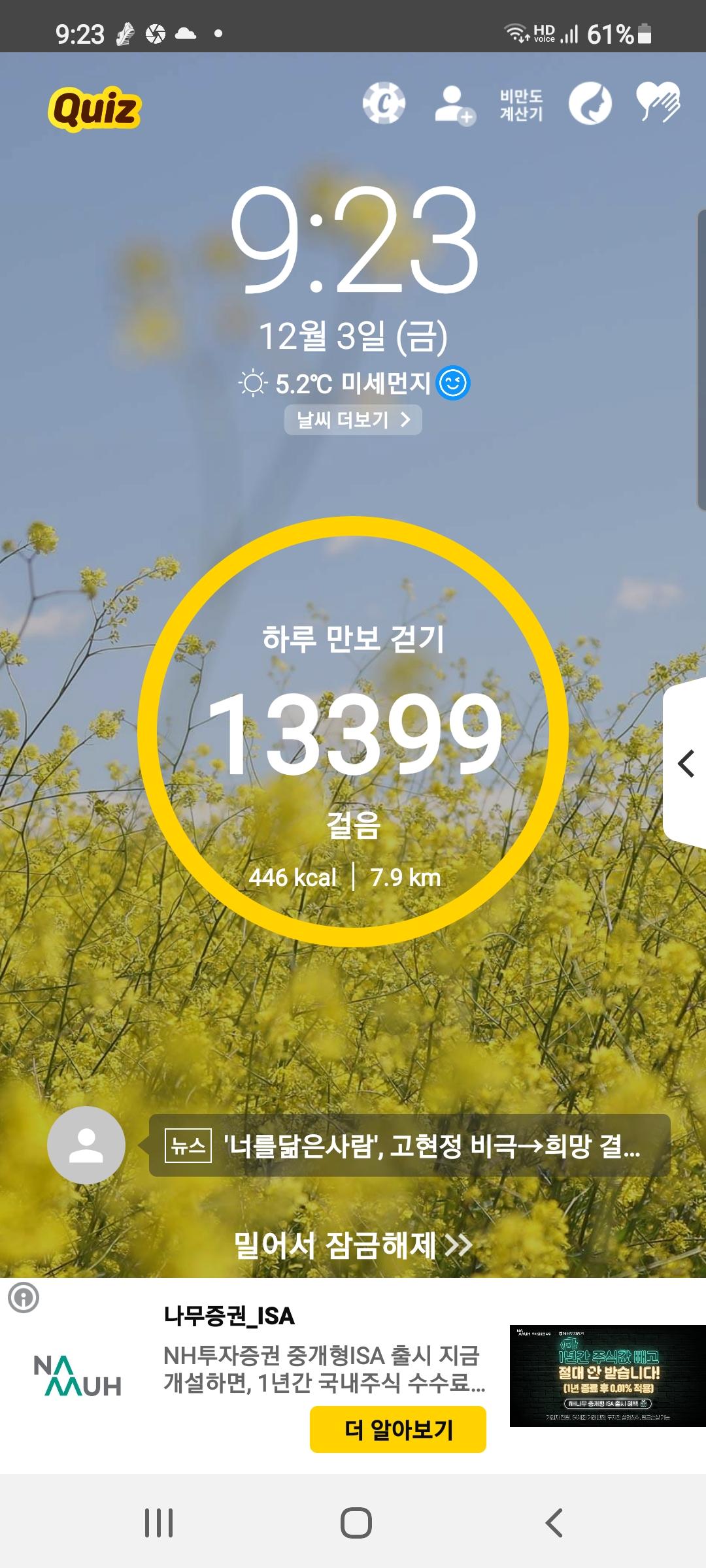Open the recent apps view
This screenshot has height=1568, width=706.
pos(159,1524)
